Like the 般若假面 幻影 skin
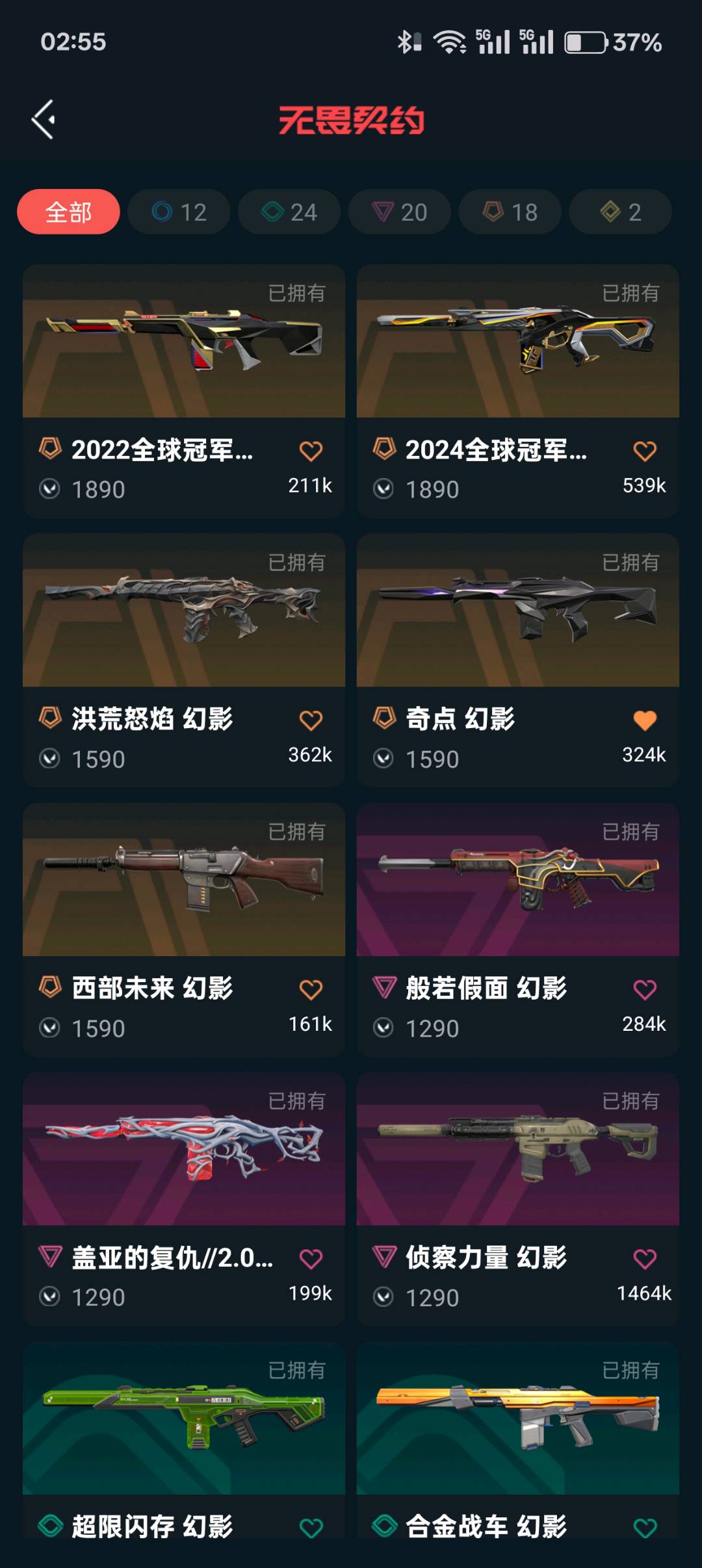This screenshot has height=1568, width=702. [645, 990]
